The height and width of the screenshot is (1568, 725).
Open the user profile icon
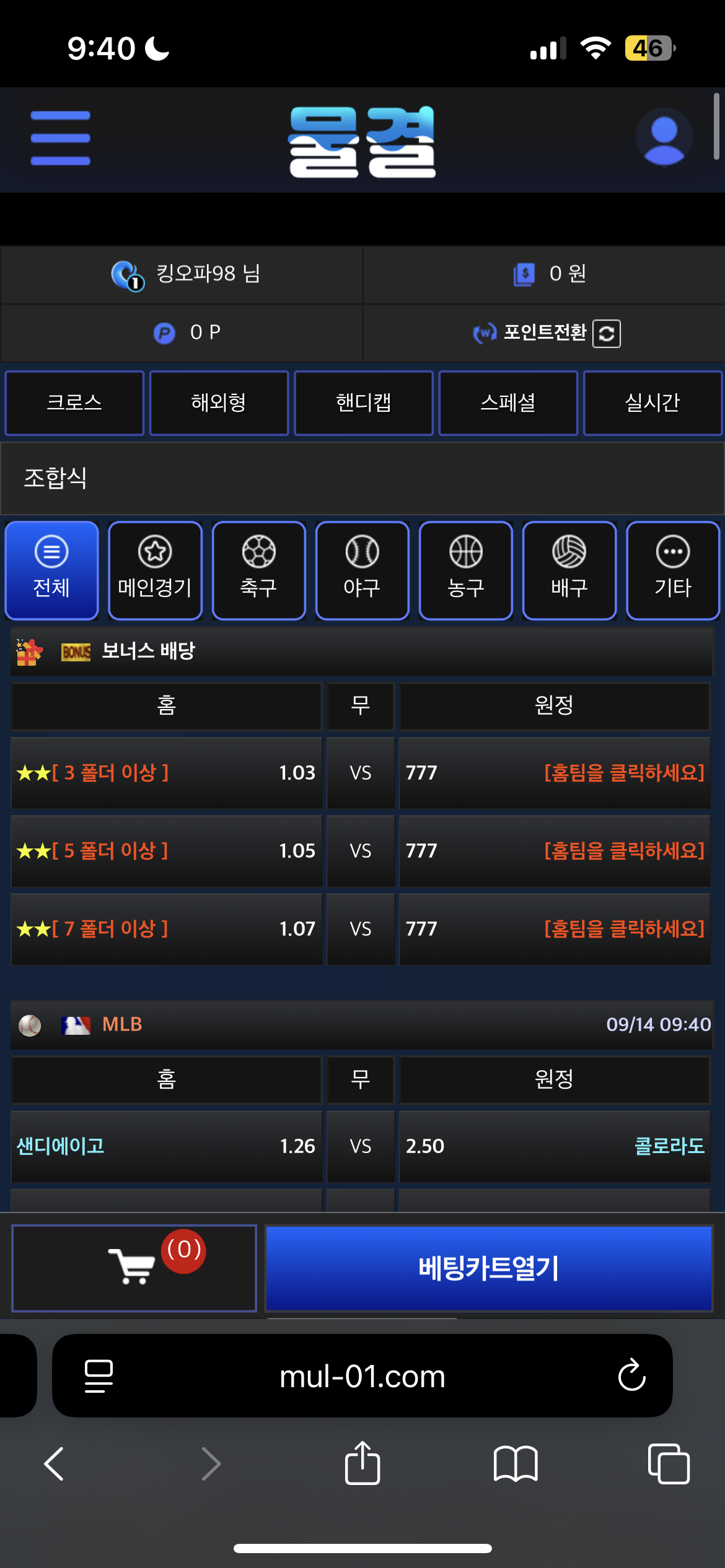[x=664, y=137]
